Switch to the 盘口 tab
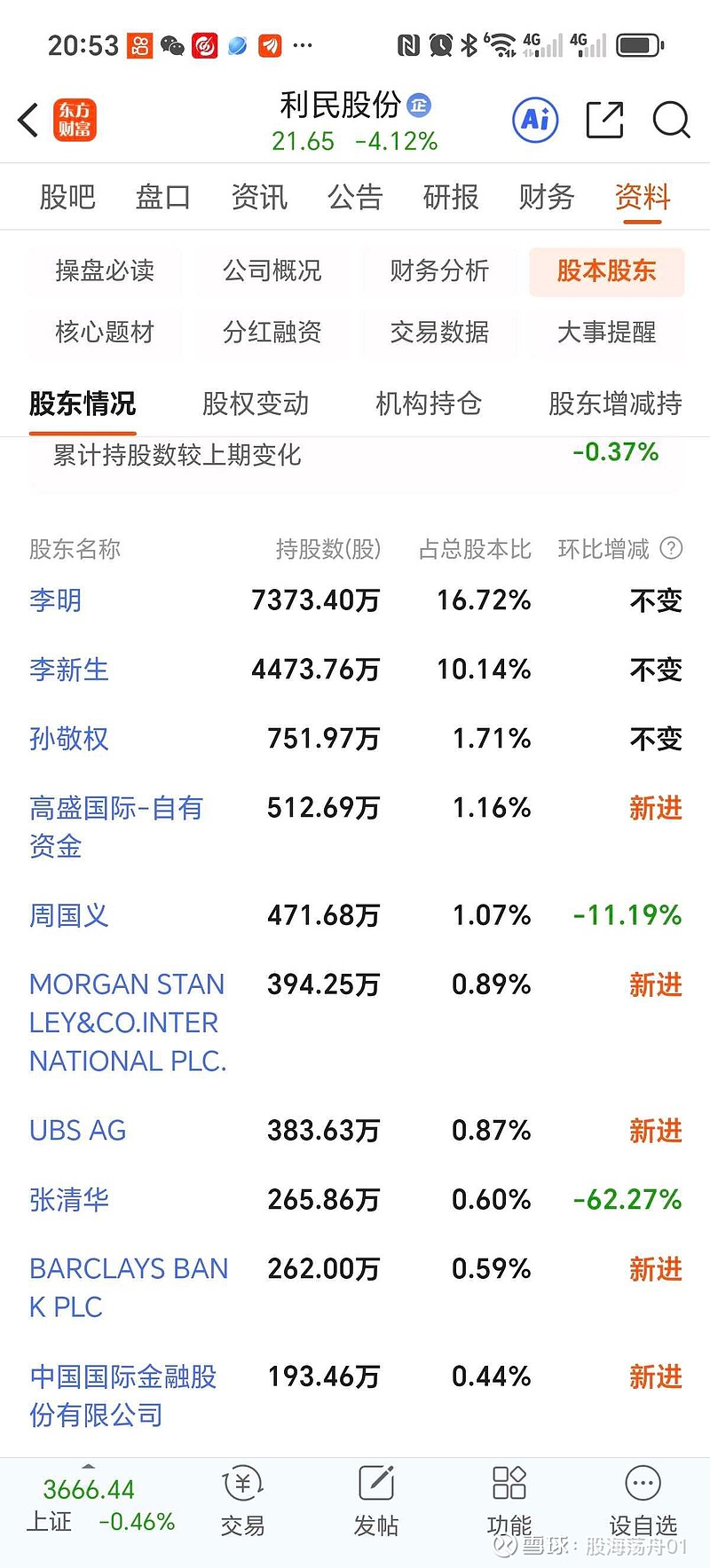 tap(163, 197)
